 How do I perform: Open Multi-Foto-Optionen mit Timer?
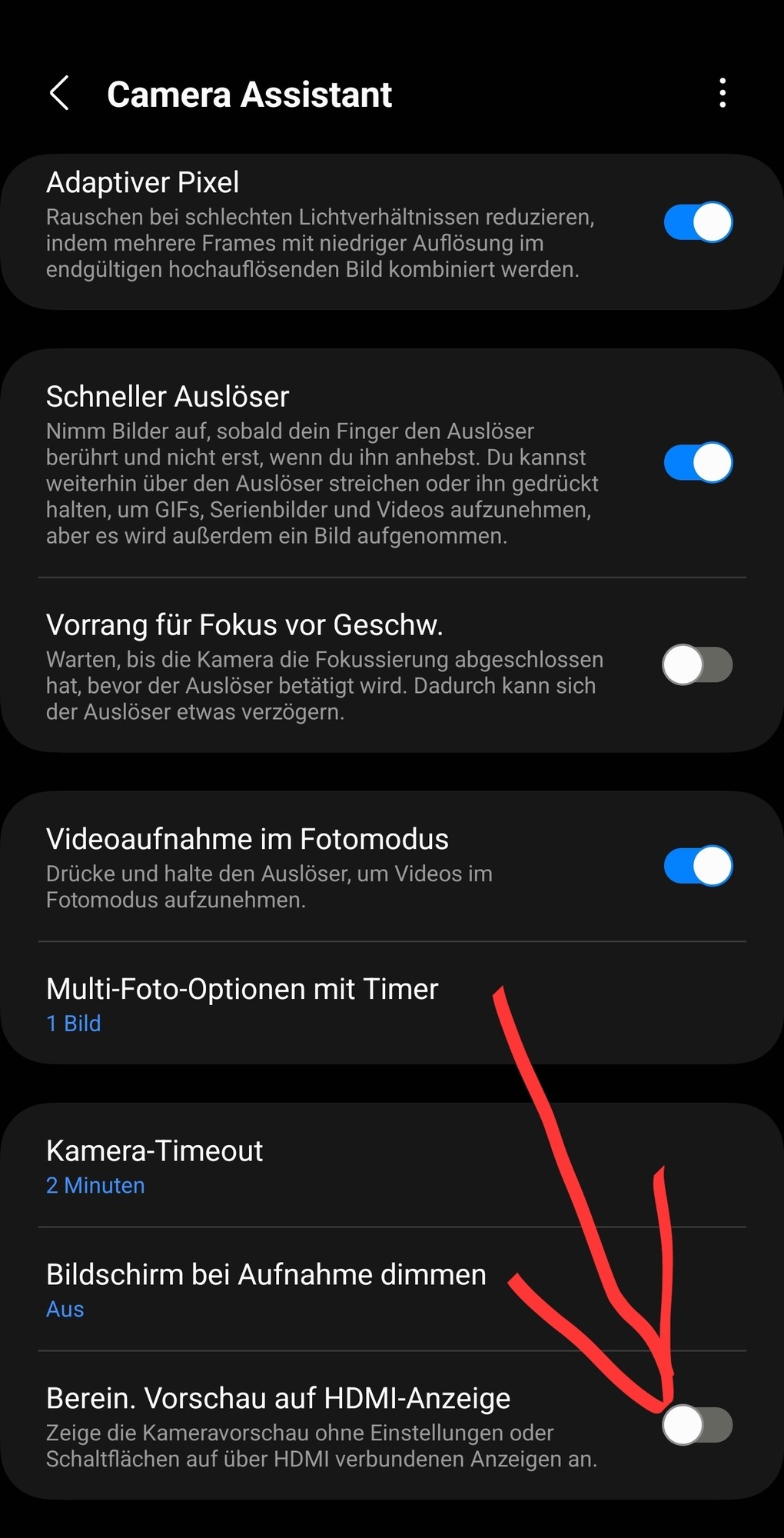click(242, 1004)
